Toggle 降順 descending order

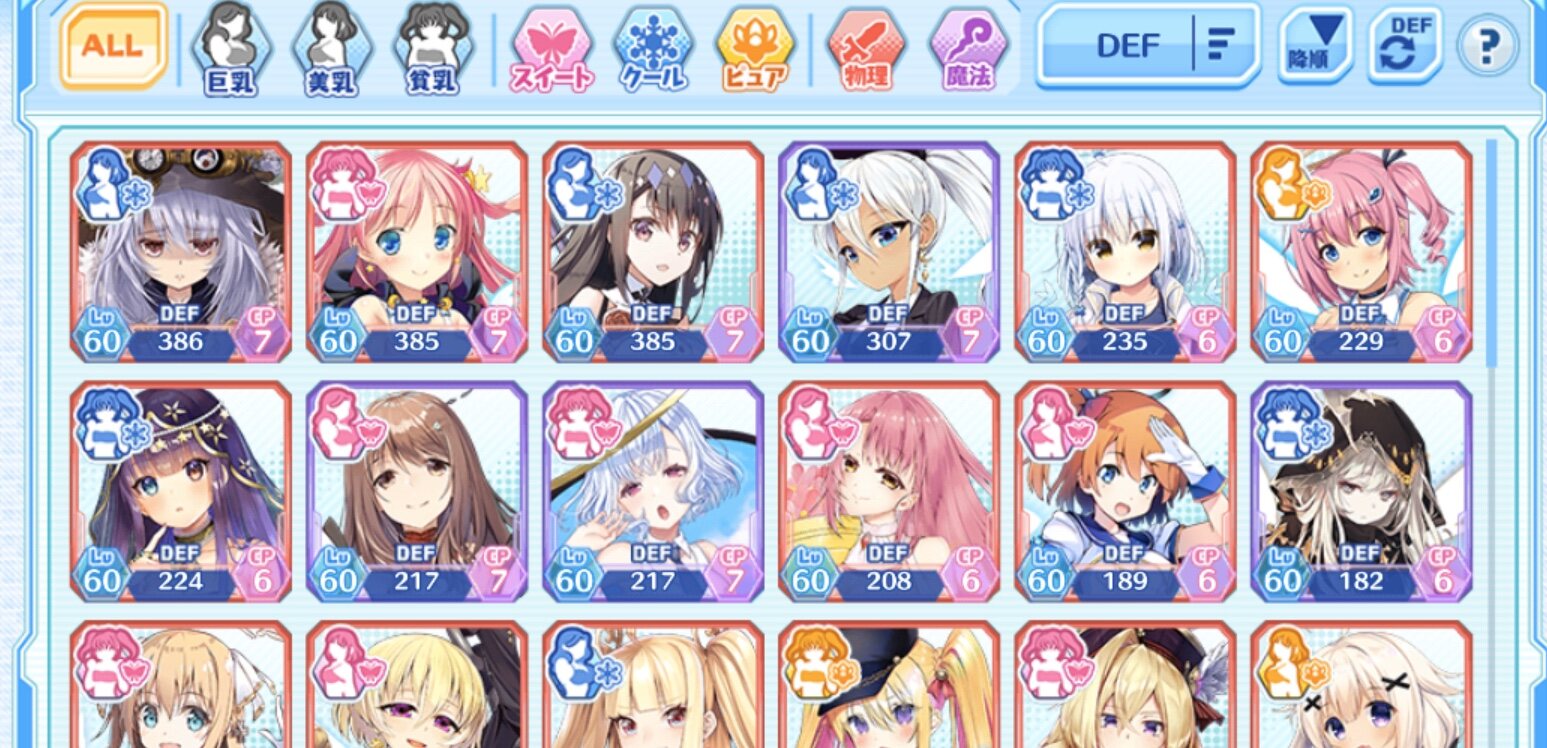click(x=1315, y=46)
